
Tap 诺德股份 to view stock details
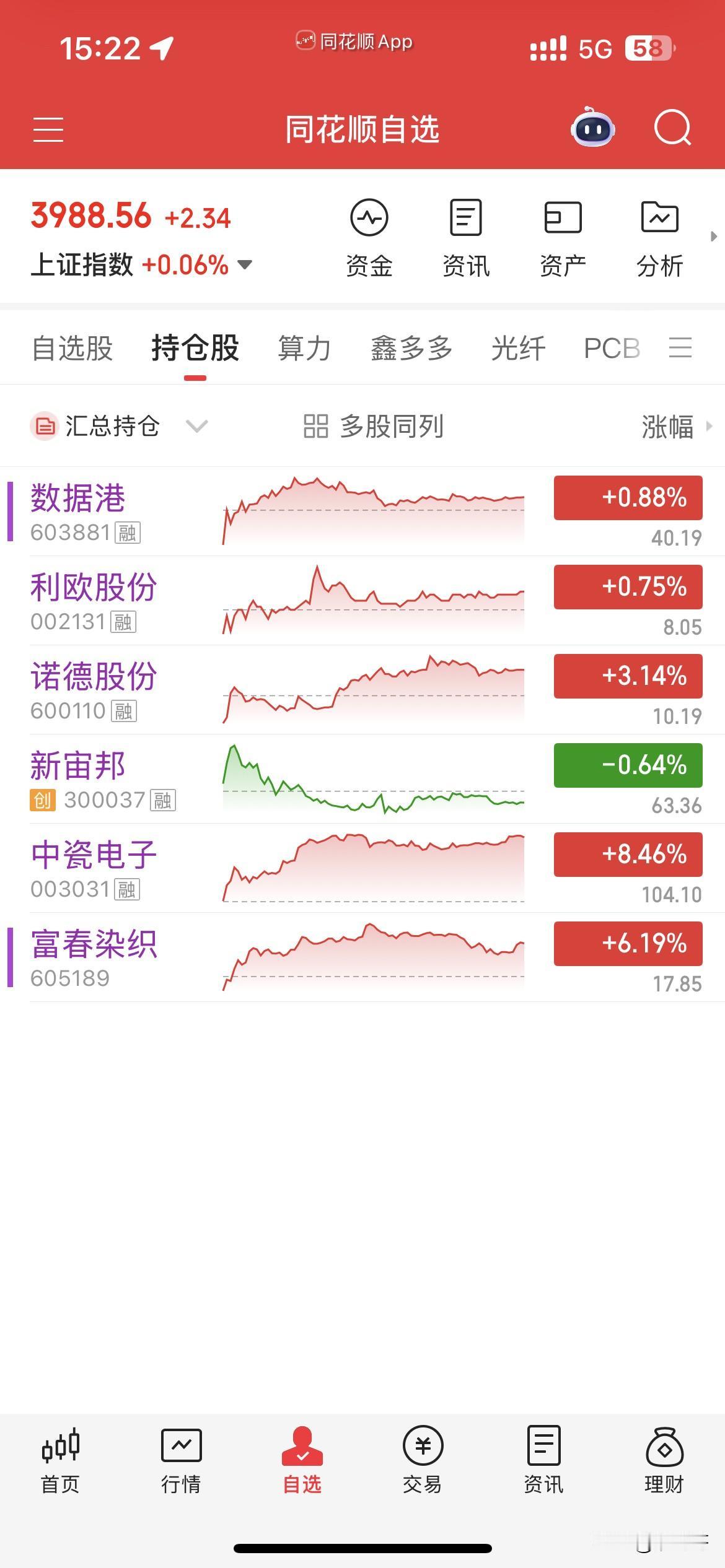pos(94,676)
